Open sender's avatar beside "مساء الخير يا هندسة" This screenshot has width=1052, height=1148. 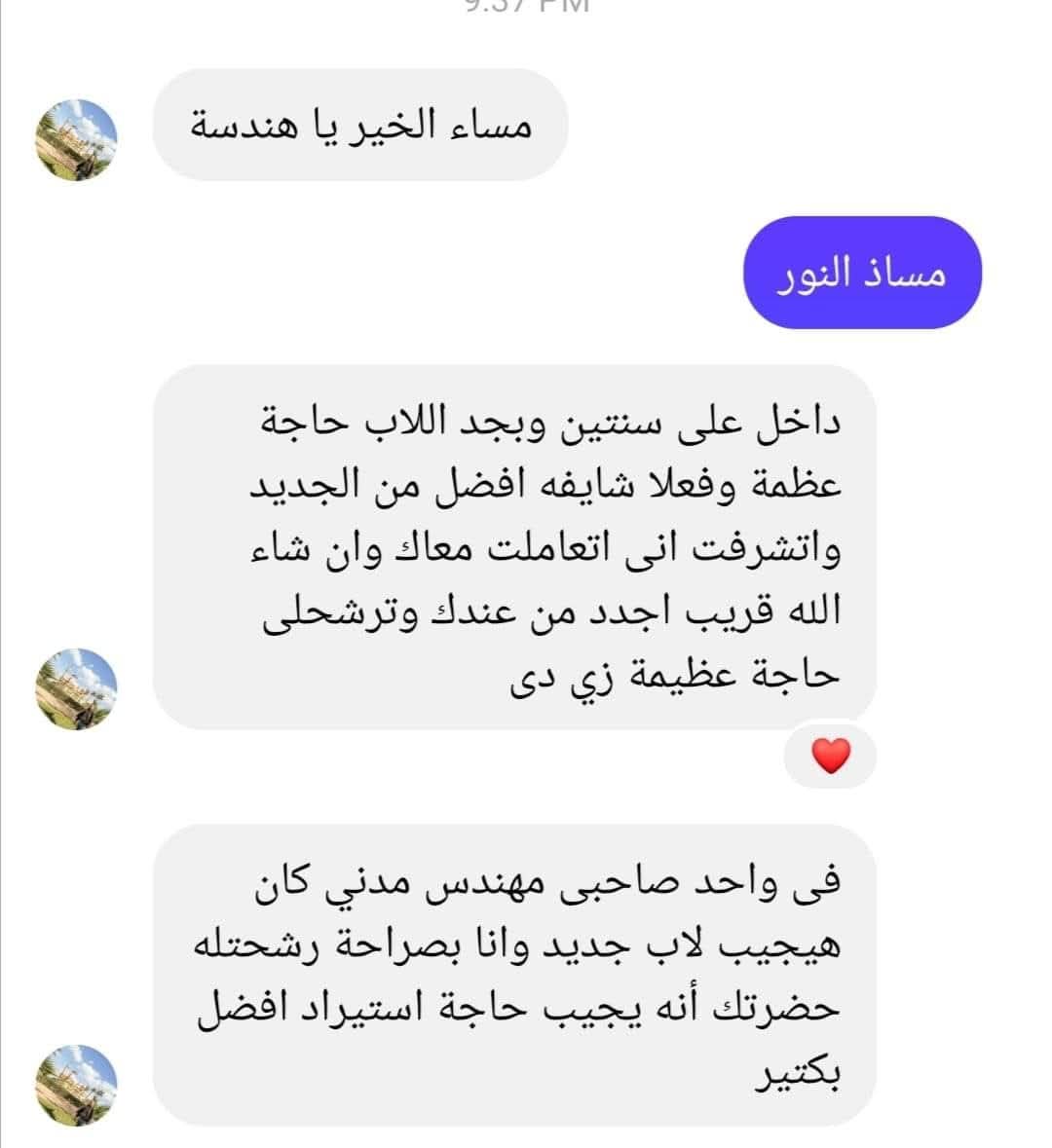coord(75,139)
